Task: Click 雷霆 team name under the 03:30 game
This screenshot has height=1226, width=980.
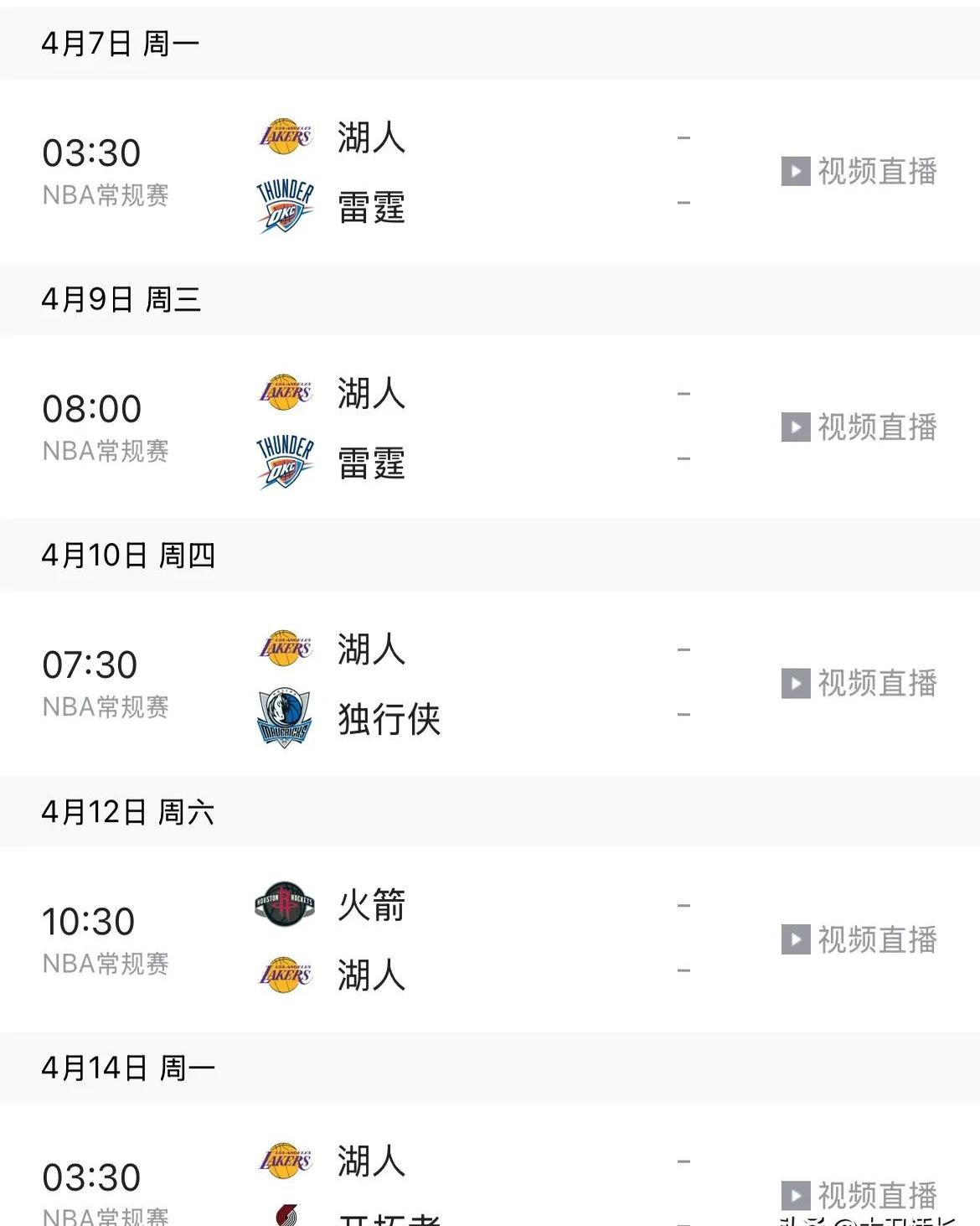Action: (371, 206)
